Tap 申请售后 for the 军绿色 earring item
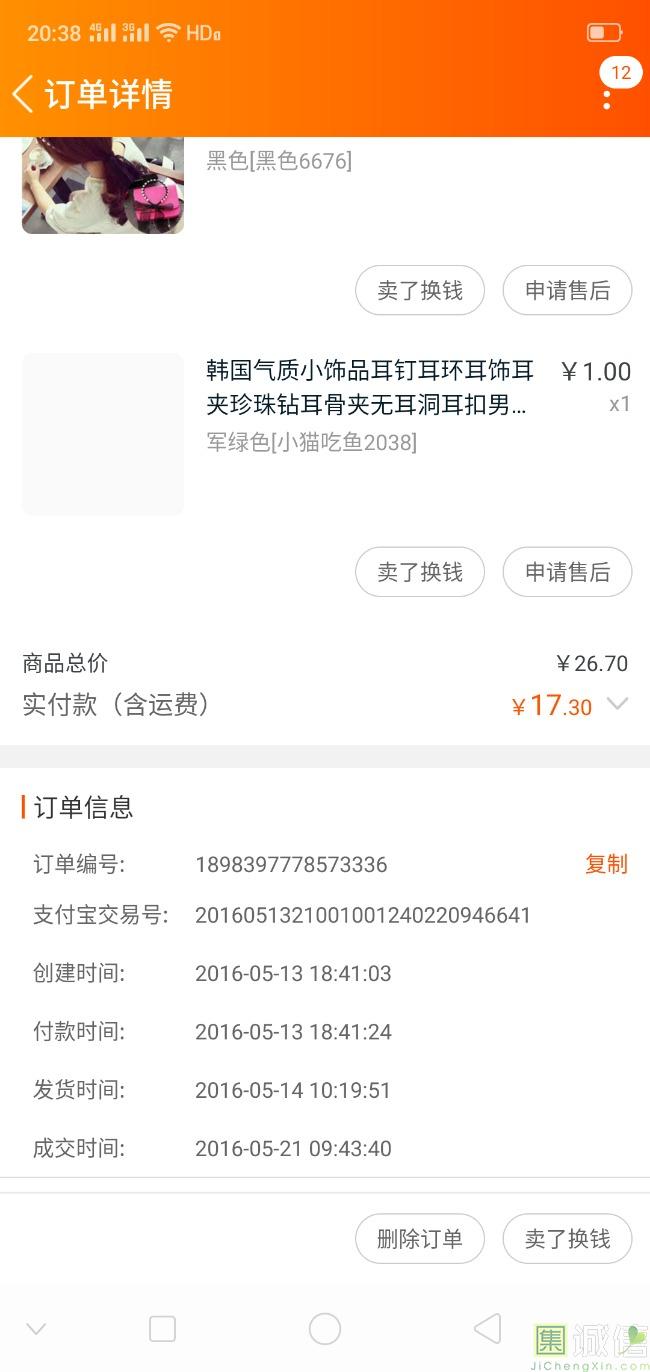The image size is (650, 1372). point(567,572)
